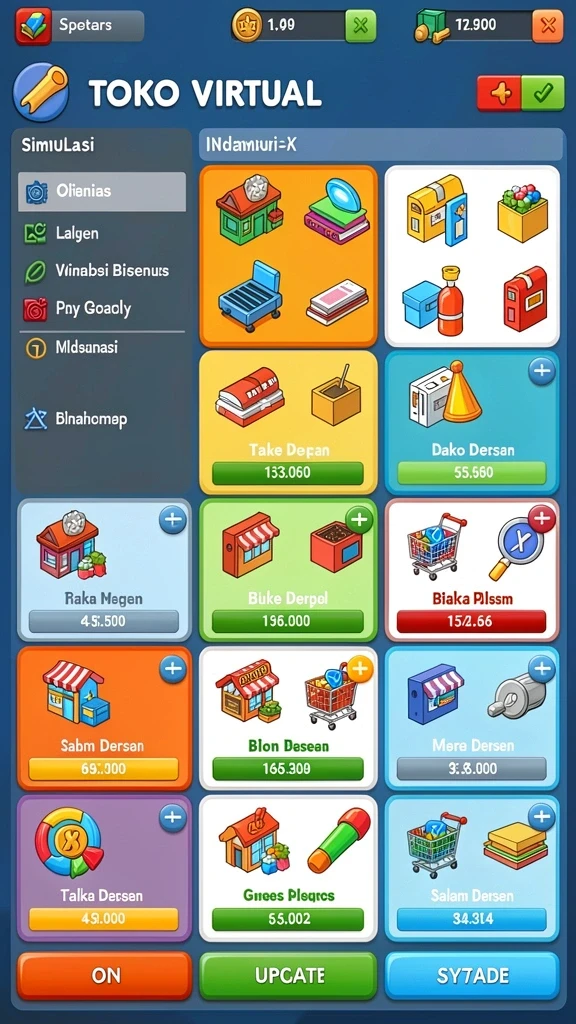Tap the orange X button beside cash balance
Screen dimensions: 576x1024
pos(548,26)
